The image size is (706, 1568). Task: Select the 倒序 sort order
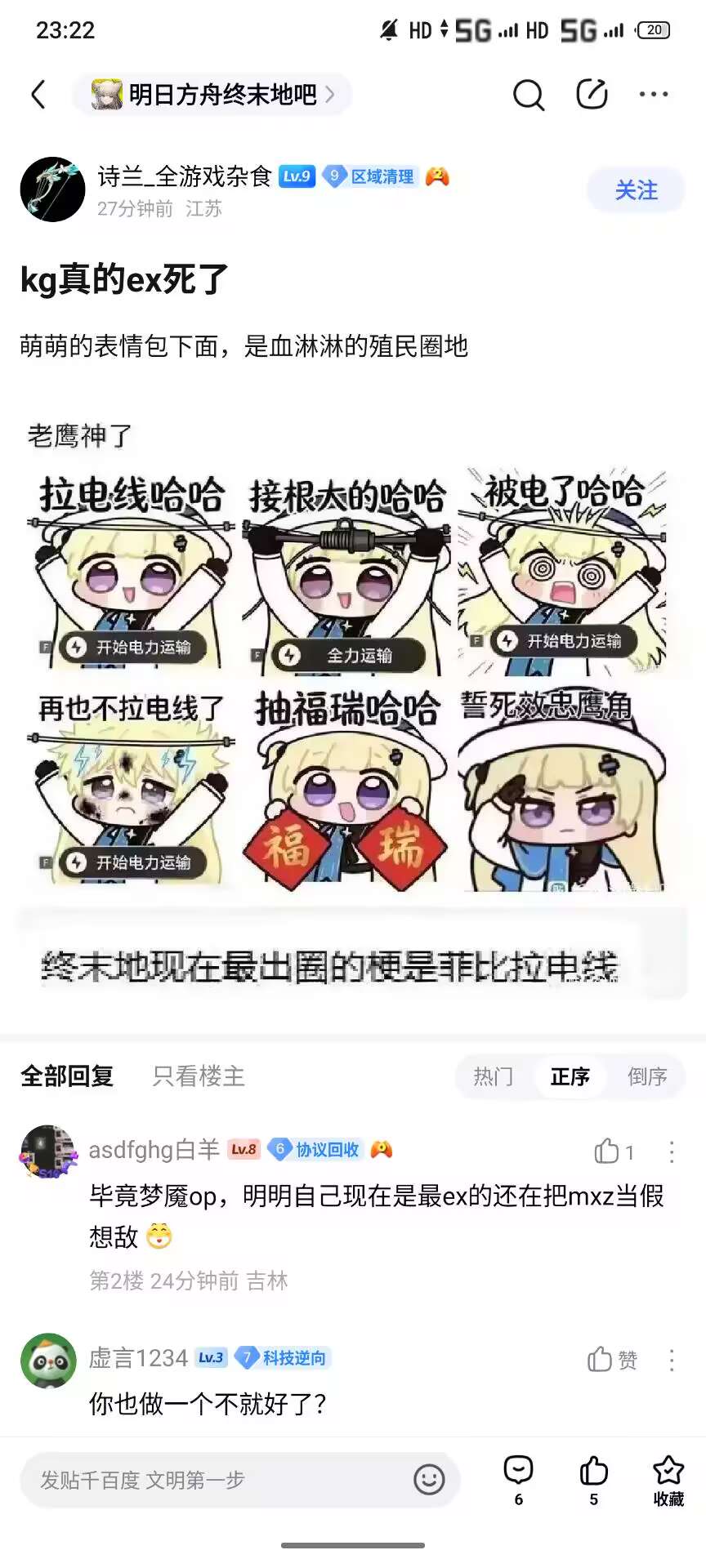click(x=647, y=1076)
